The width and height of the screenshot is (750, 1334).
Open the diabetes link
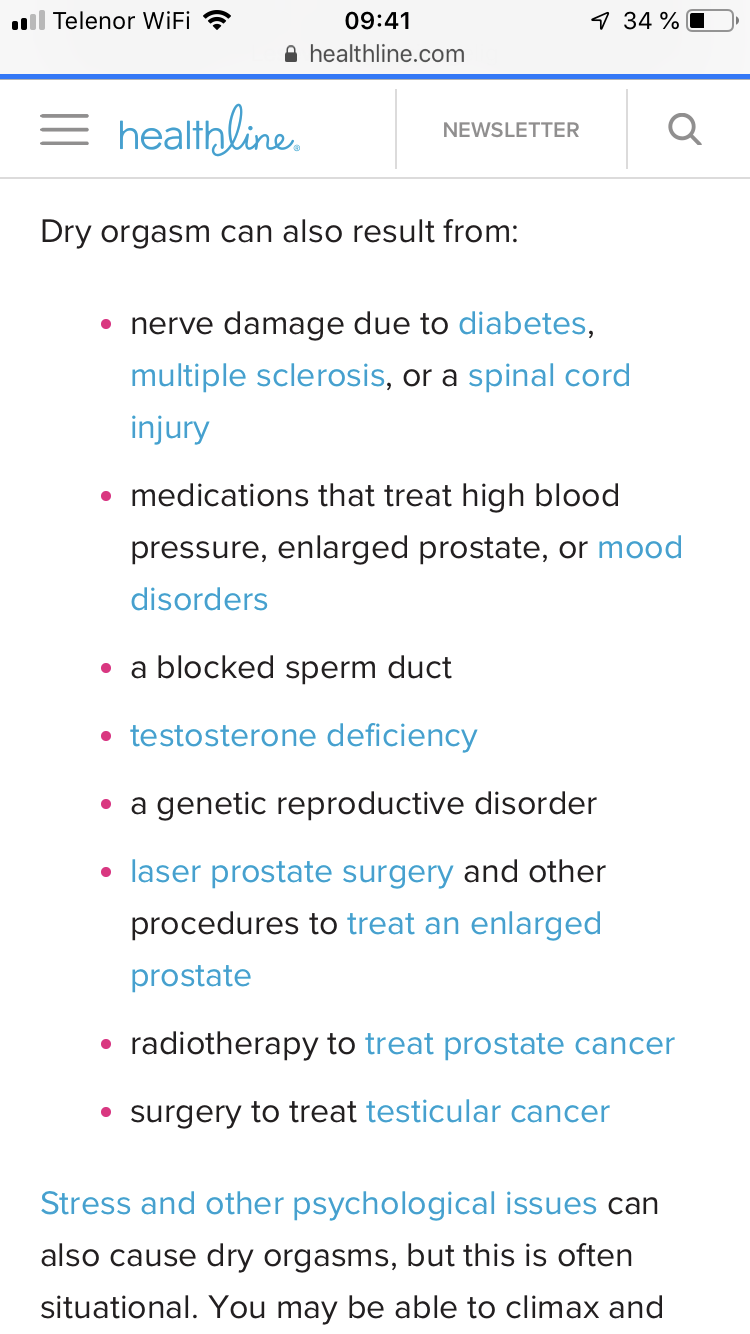tap(522, 324)
